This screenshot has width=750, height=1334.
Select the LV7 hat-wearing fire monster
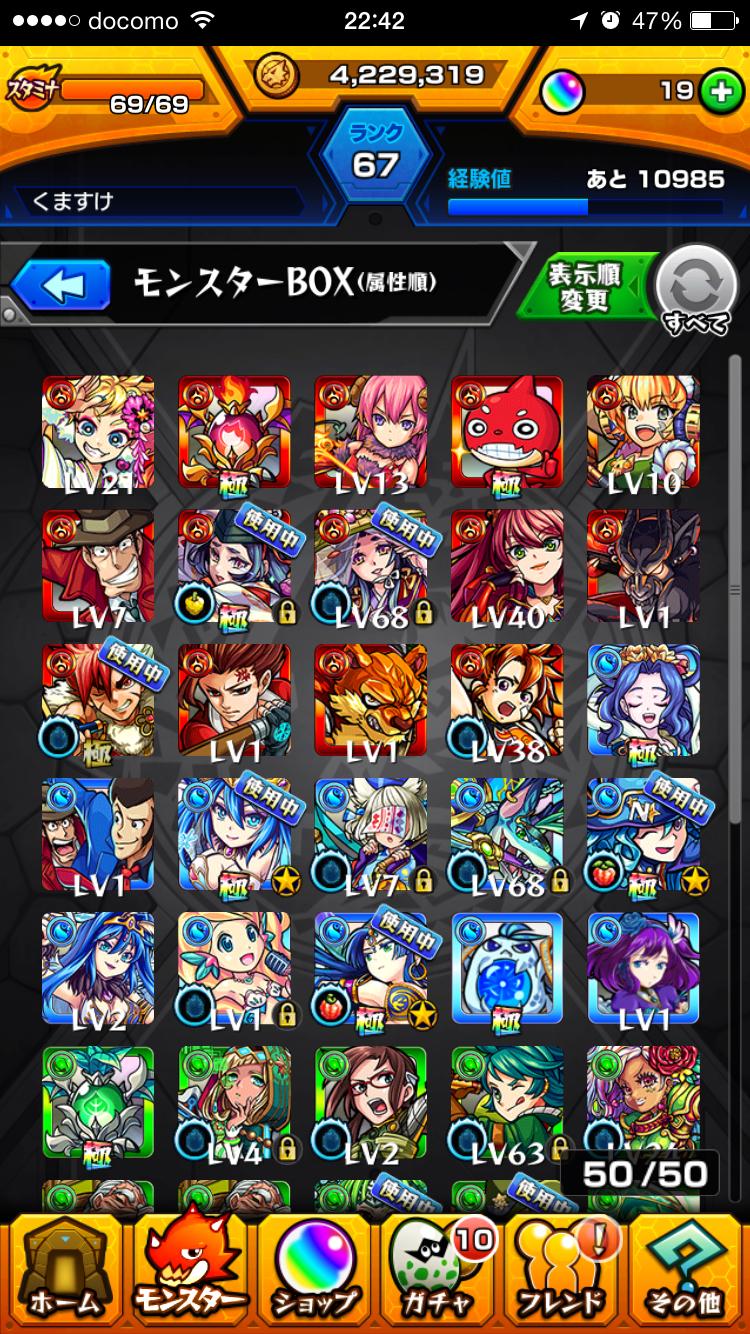pos(98,566)
